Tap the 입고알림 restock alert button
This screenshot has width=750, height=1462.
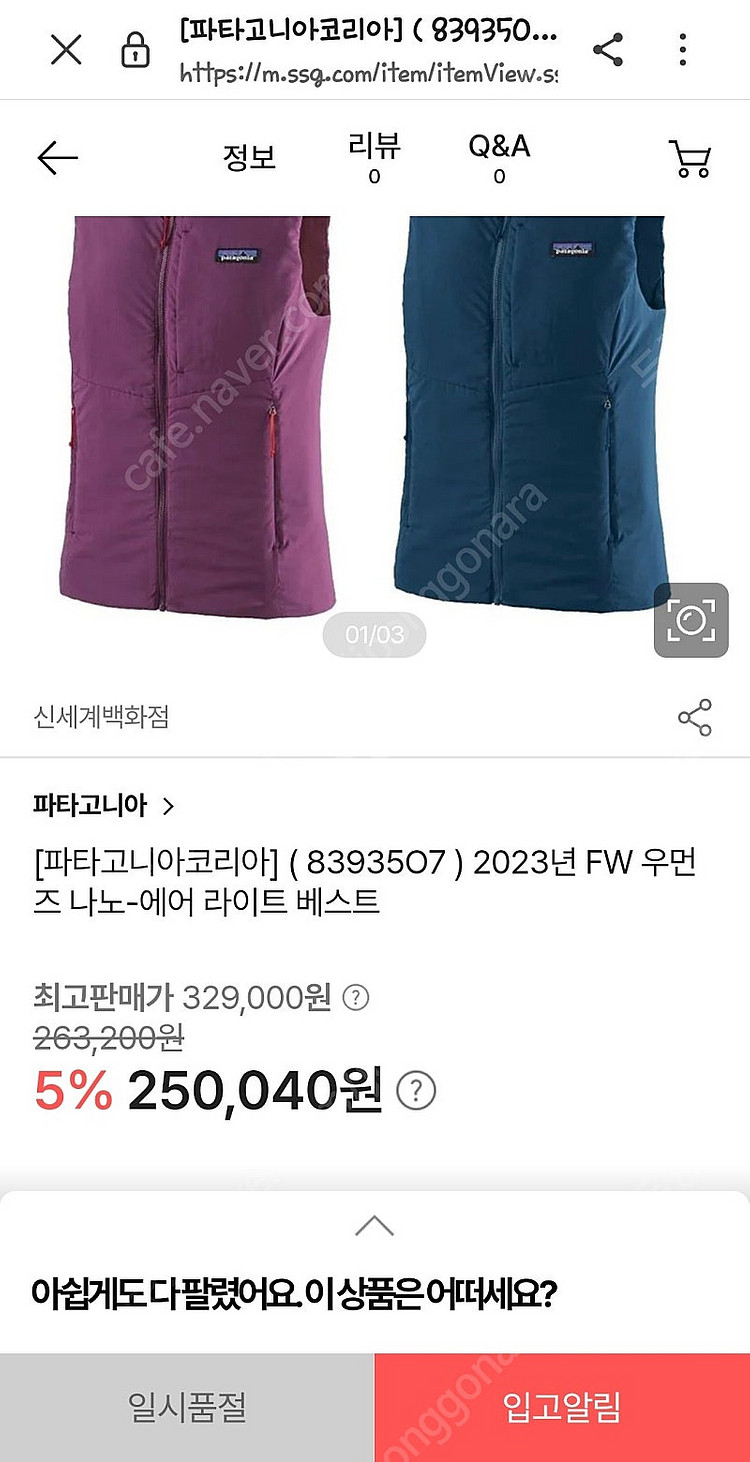562,1407
